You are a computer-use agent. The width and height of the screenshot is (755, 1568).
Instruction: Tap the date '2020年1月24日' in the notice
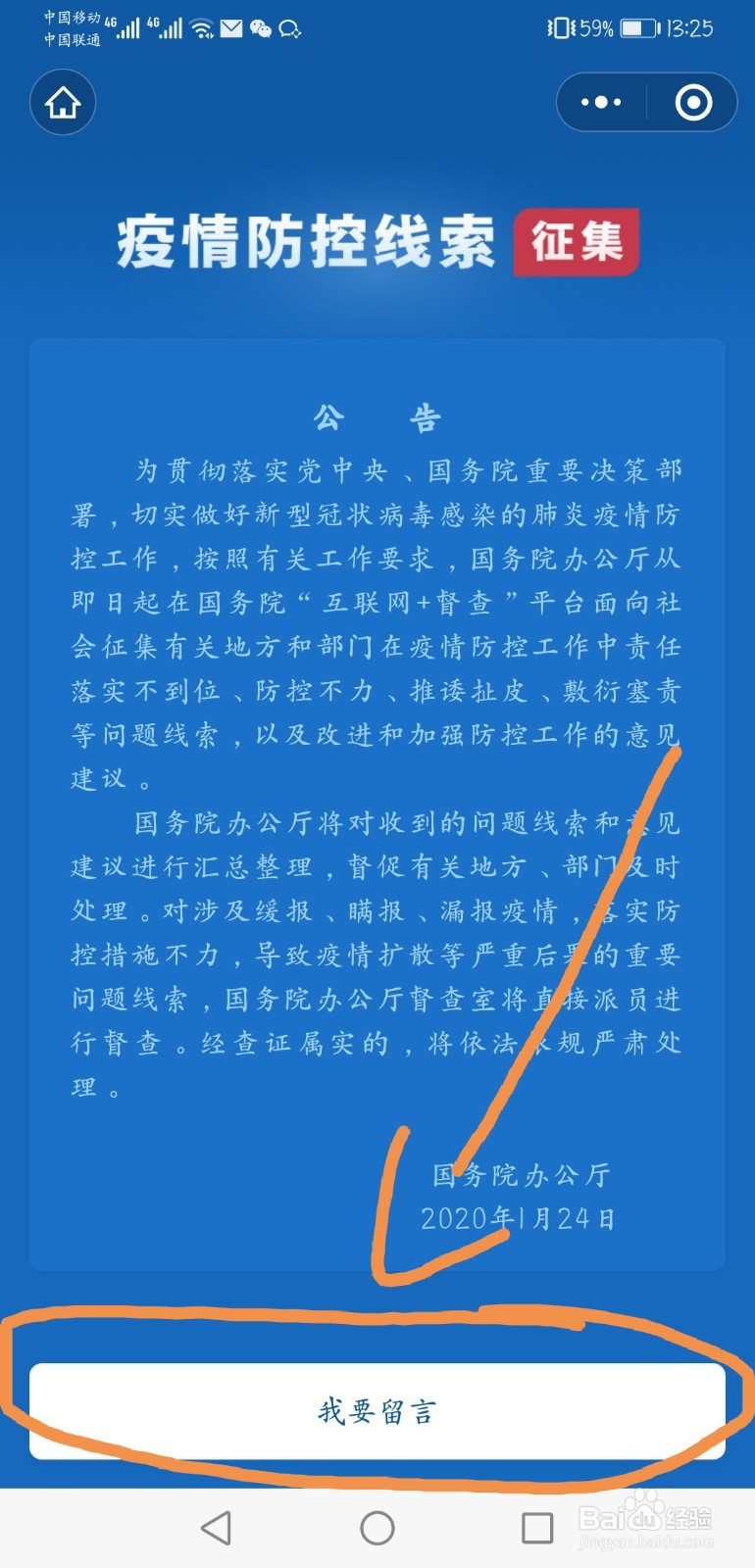pos(520,1220)
